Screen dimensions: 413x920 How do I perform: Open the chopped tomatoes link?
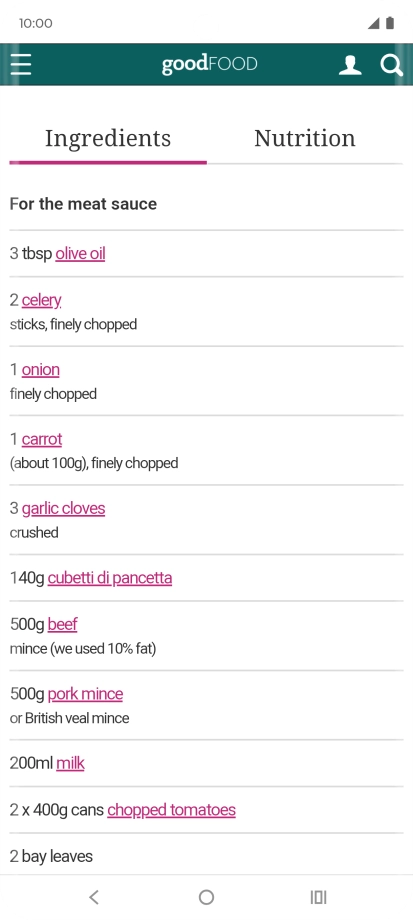[171, 810]
